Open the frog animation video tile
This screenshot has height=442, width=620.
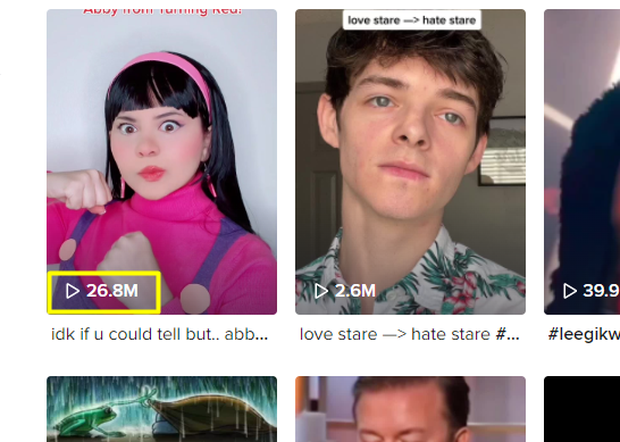161,410
